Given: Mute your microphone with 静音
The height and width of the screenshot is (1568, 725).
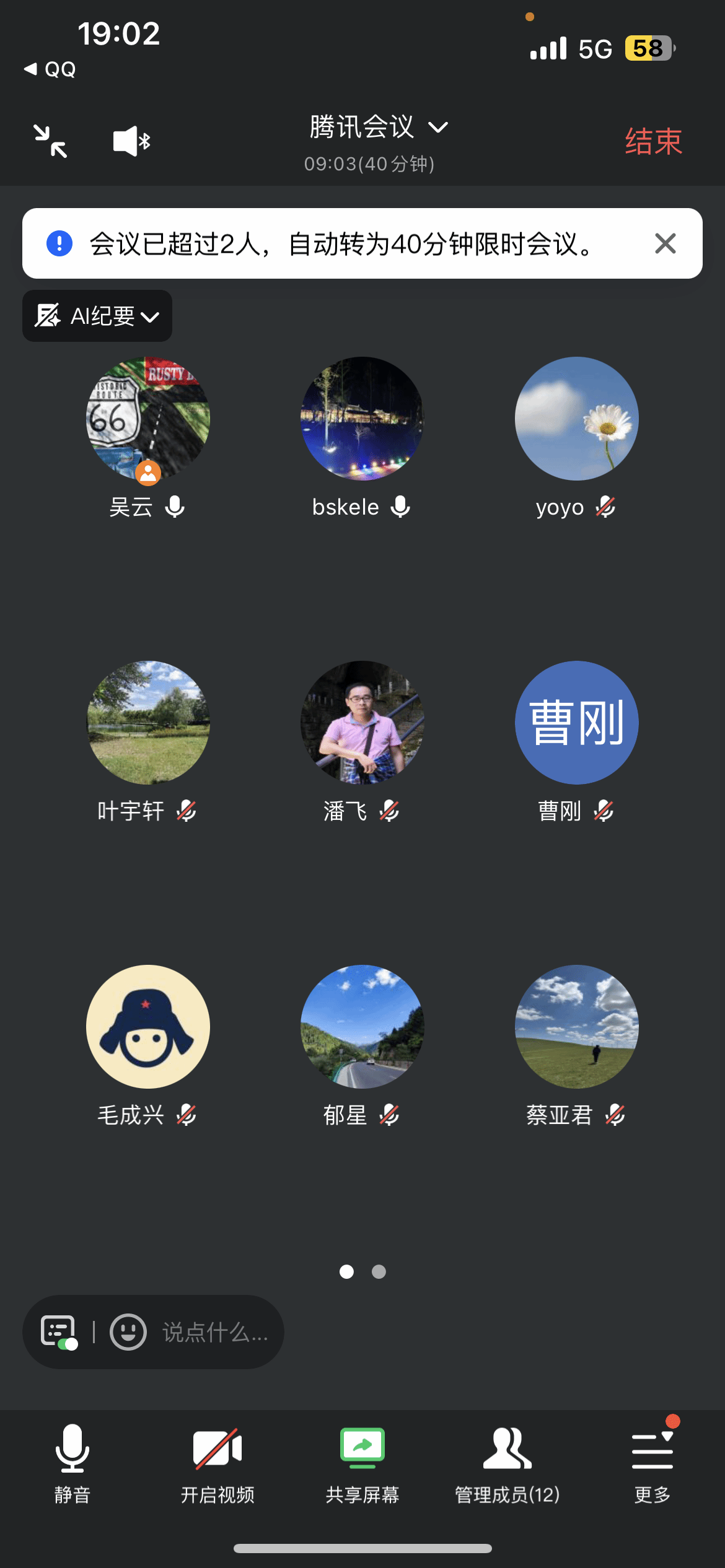Looking at the screenshot, I should coord(72,1464).
